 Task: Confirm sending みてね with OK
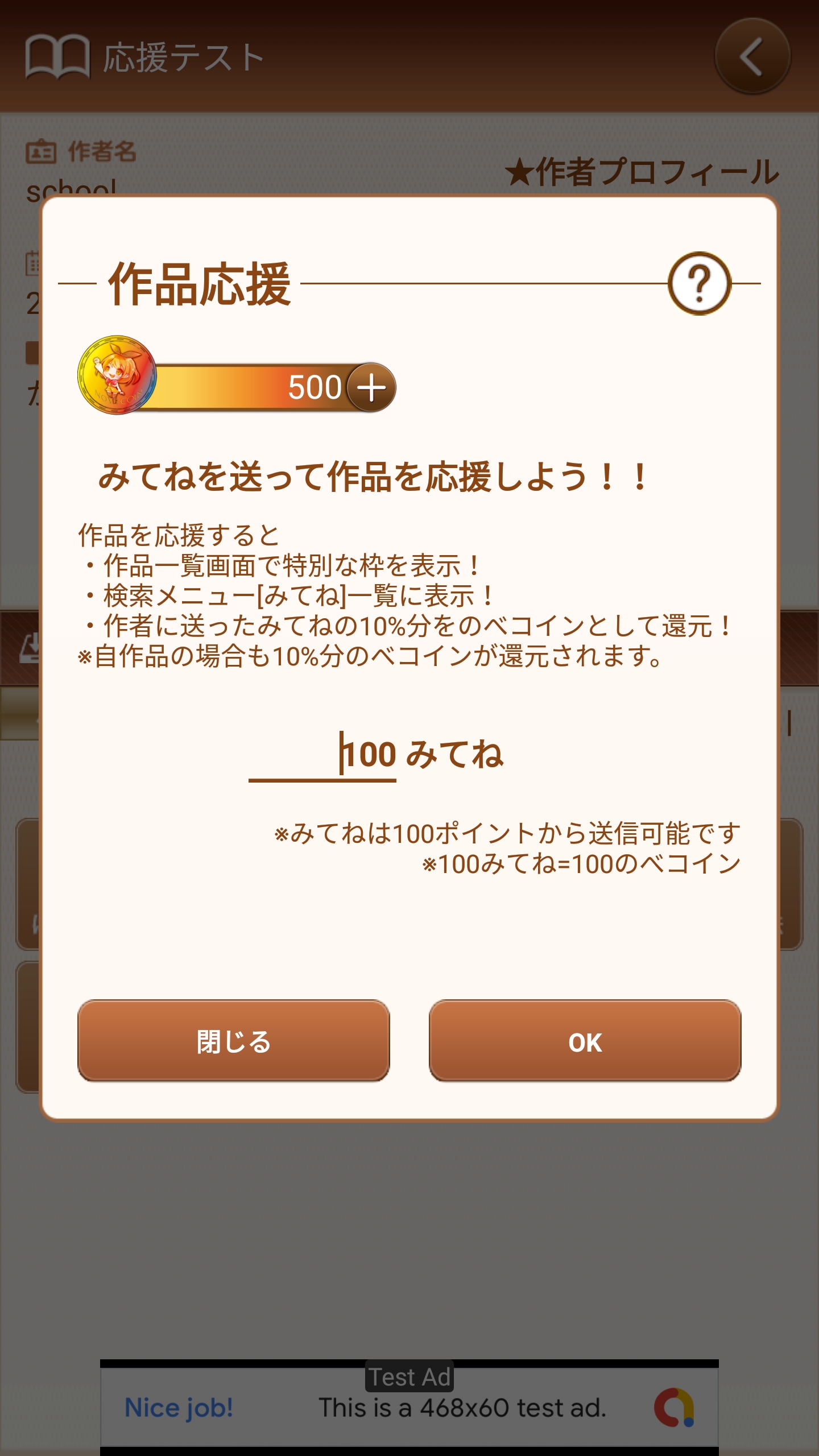click(x=585, y=1041)
